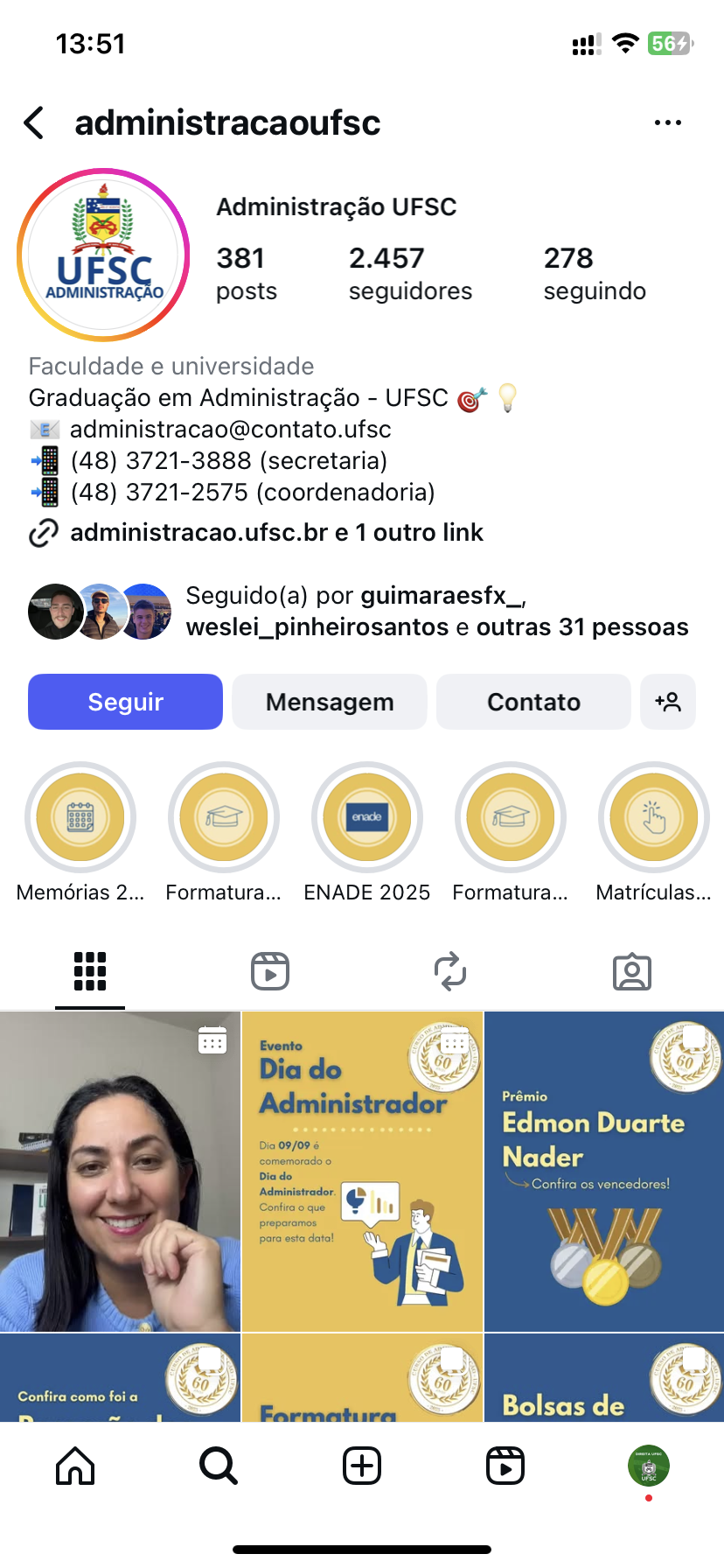This screenshot has width=724, height=1568.
Task: View the Administração UFSC profile story
Action: (x=103, y=255)
